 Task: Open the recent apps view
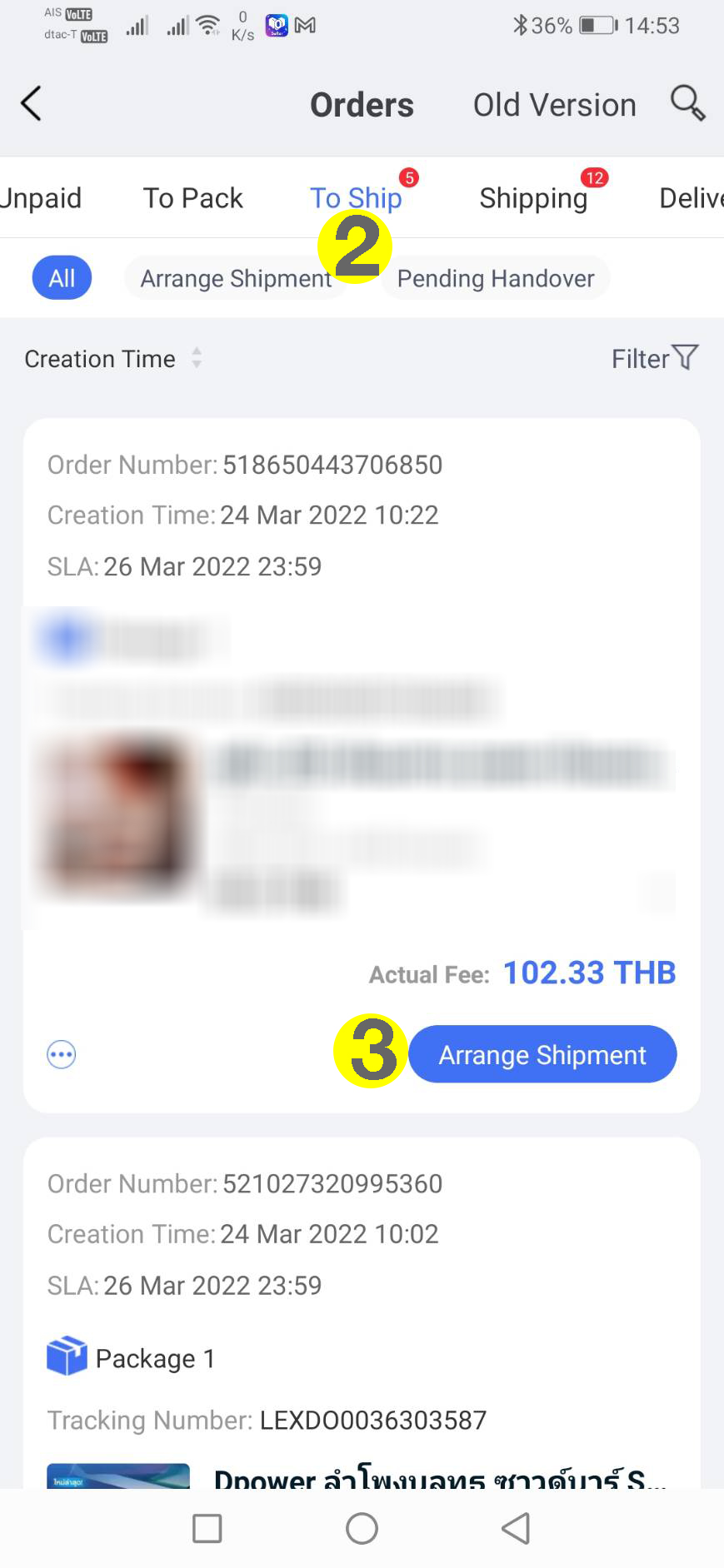coord(207,1528)
